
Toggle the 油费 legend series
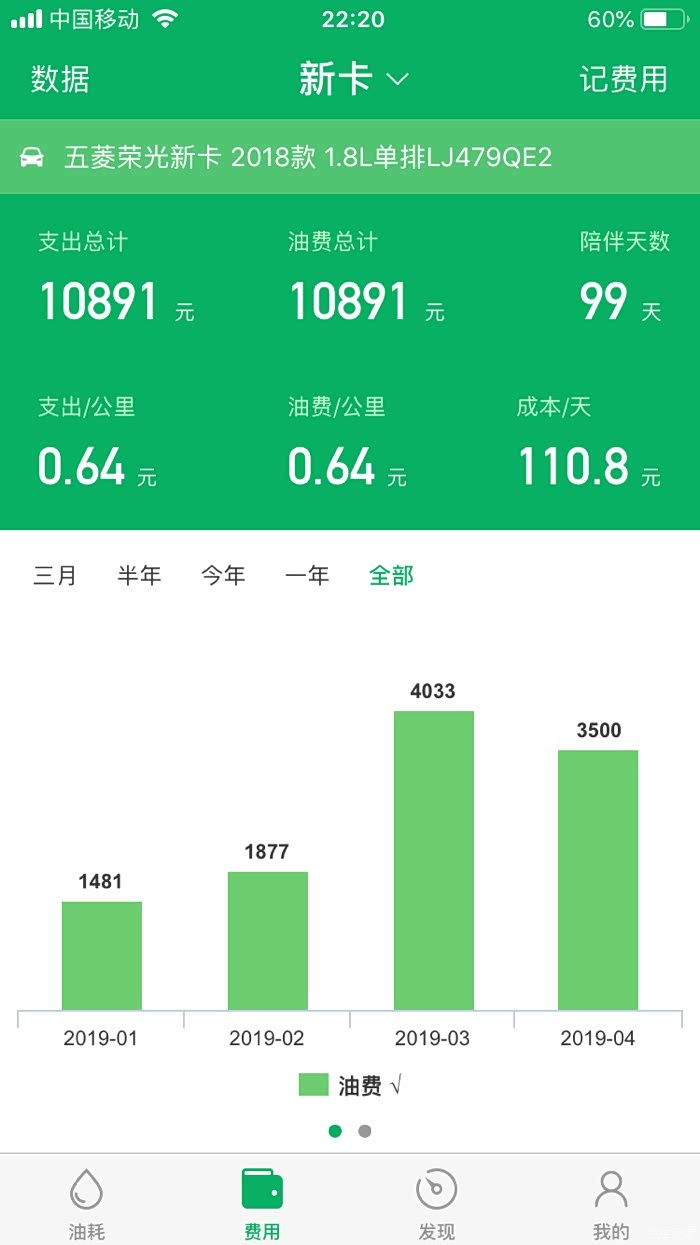point(350,1086)
